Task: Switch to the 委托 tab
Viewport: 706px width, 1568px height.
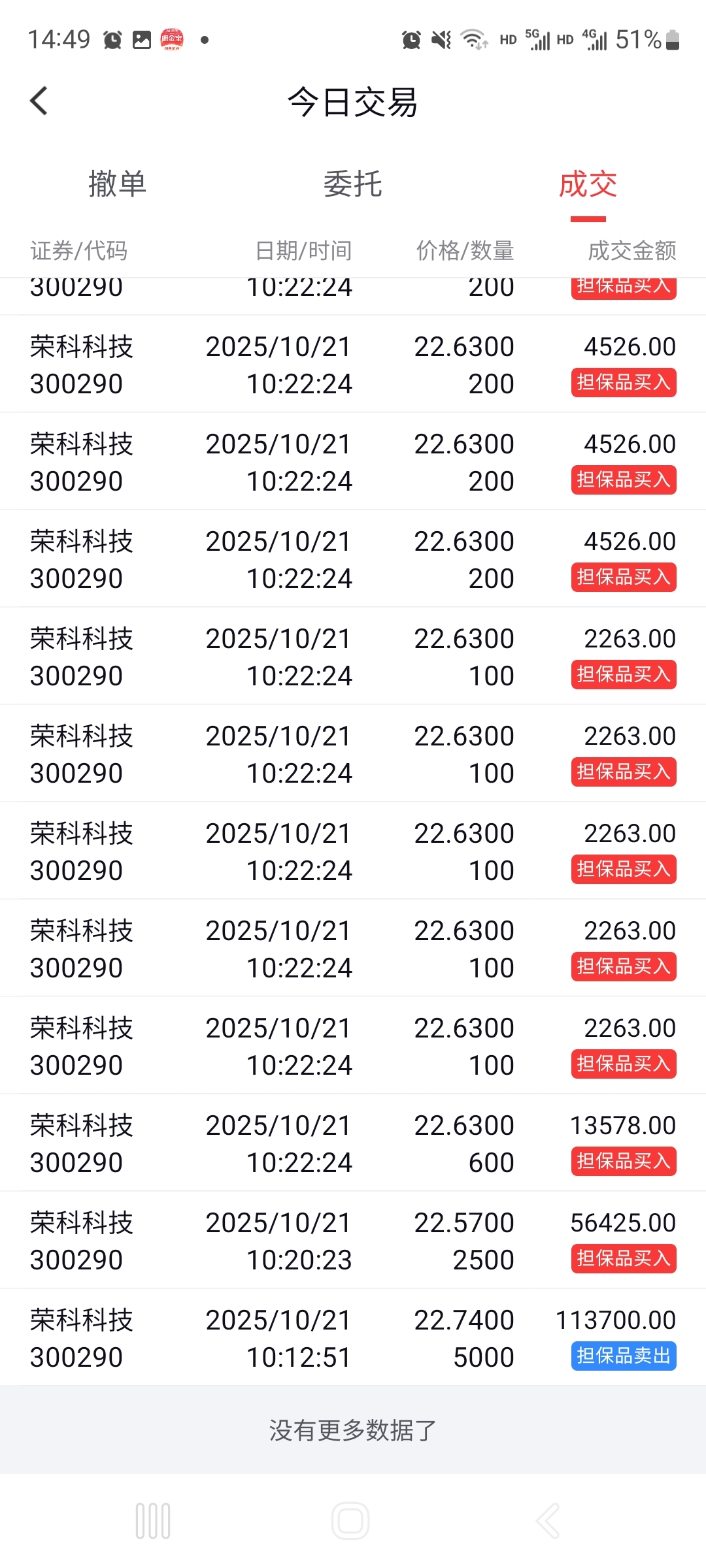Action: (352, 184)
